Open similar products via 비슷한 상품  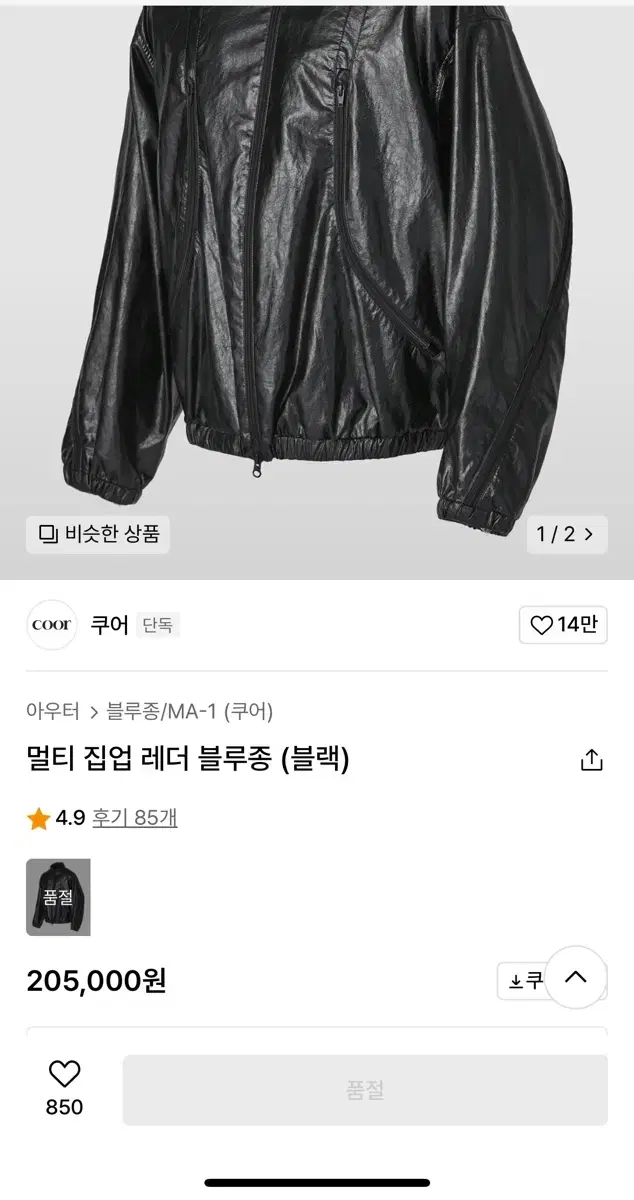(x=98, y=534)
